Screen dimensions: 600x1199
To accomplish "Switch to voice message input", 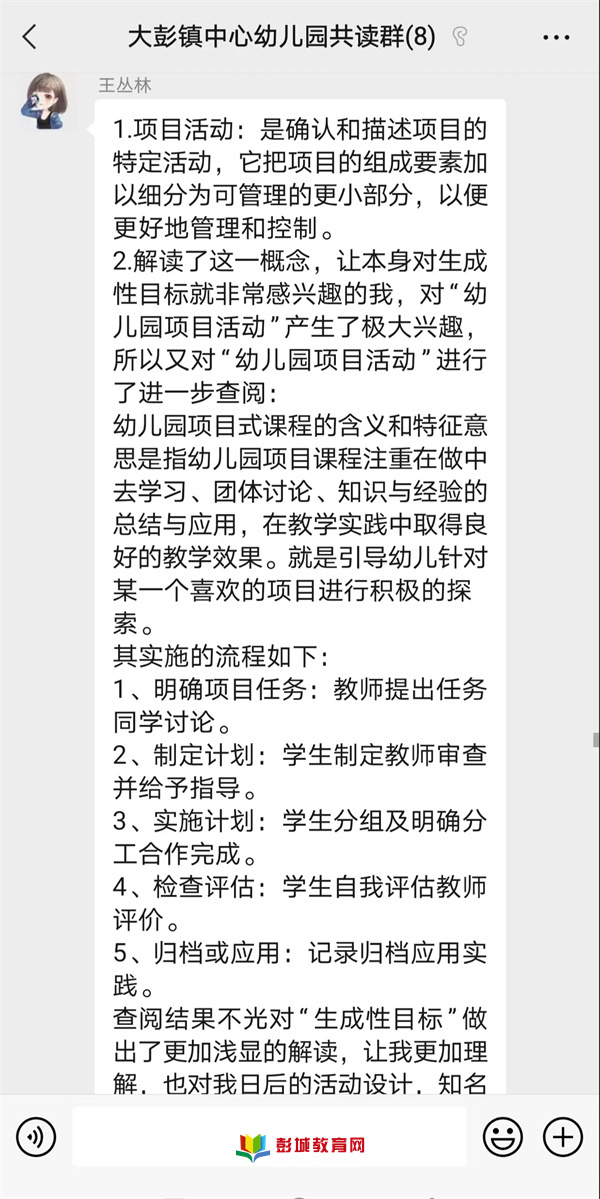I will tap(37, 1137).
